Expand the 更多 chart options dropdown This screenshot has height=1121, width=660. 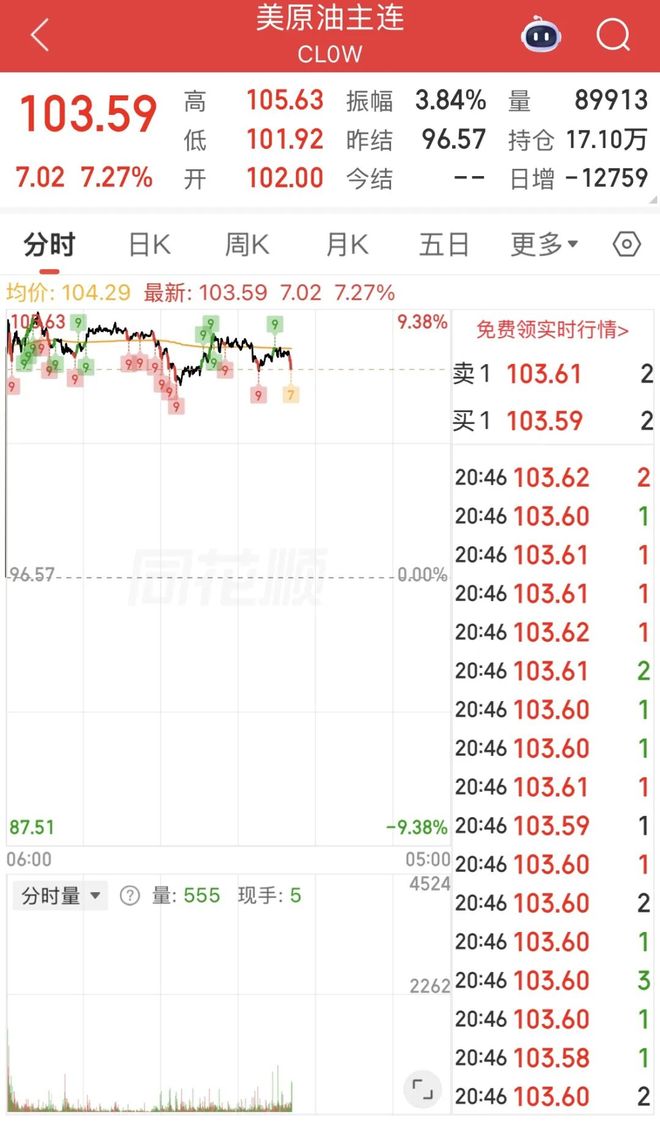pyautogui.click(x=544, y=245)
